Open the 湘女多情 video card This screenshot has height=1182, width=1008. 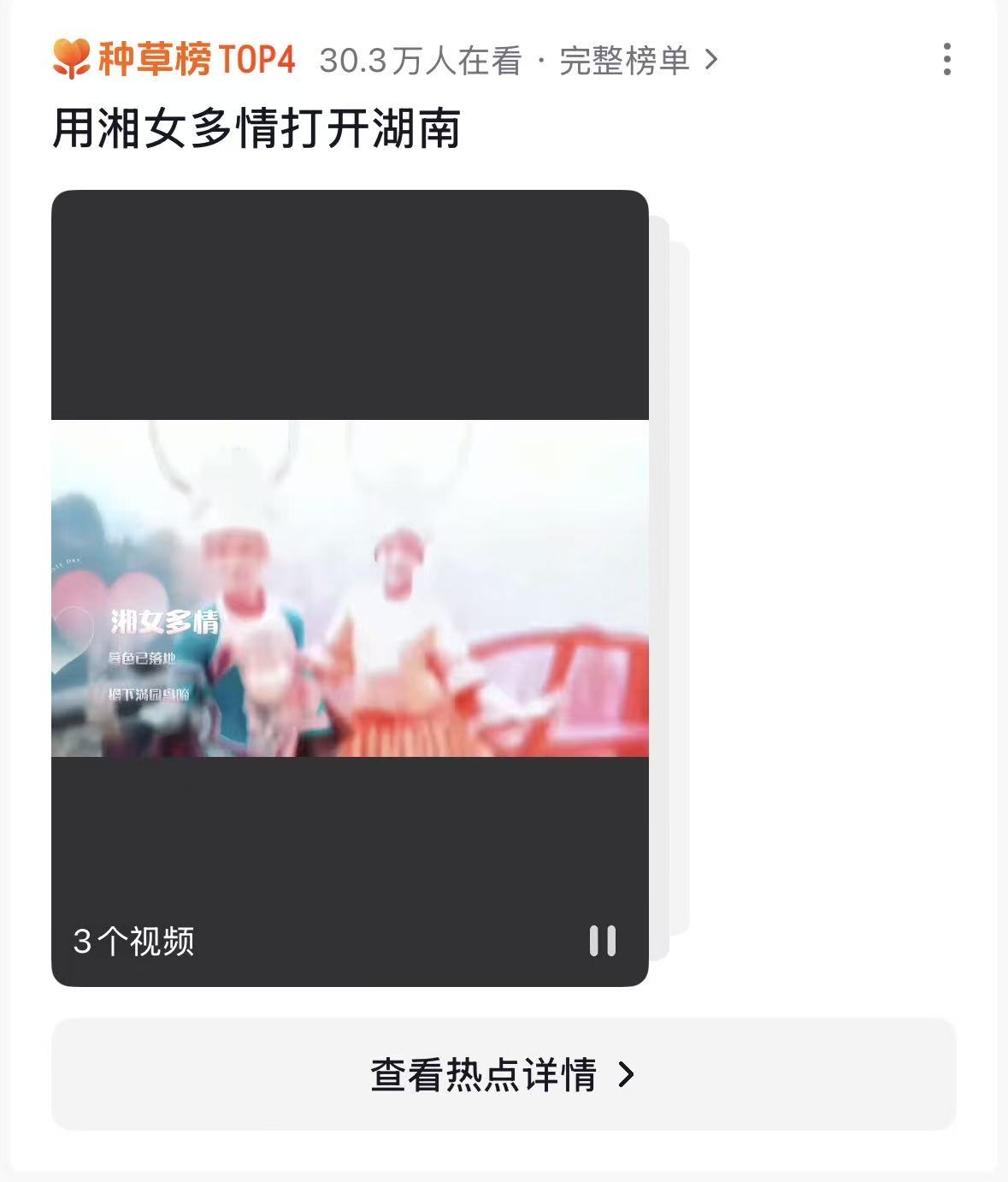point(350,588)
